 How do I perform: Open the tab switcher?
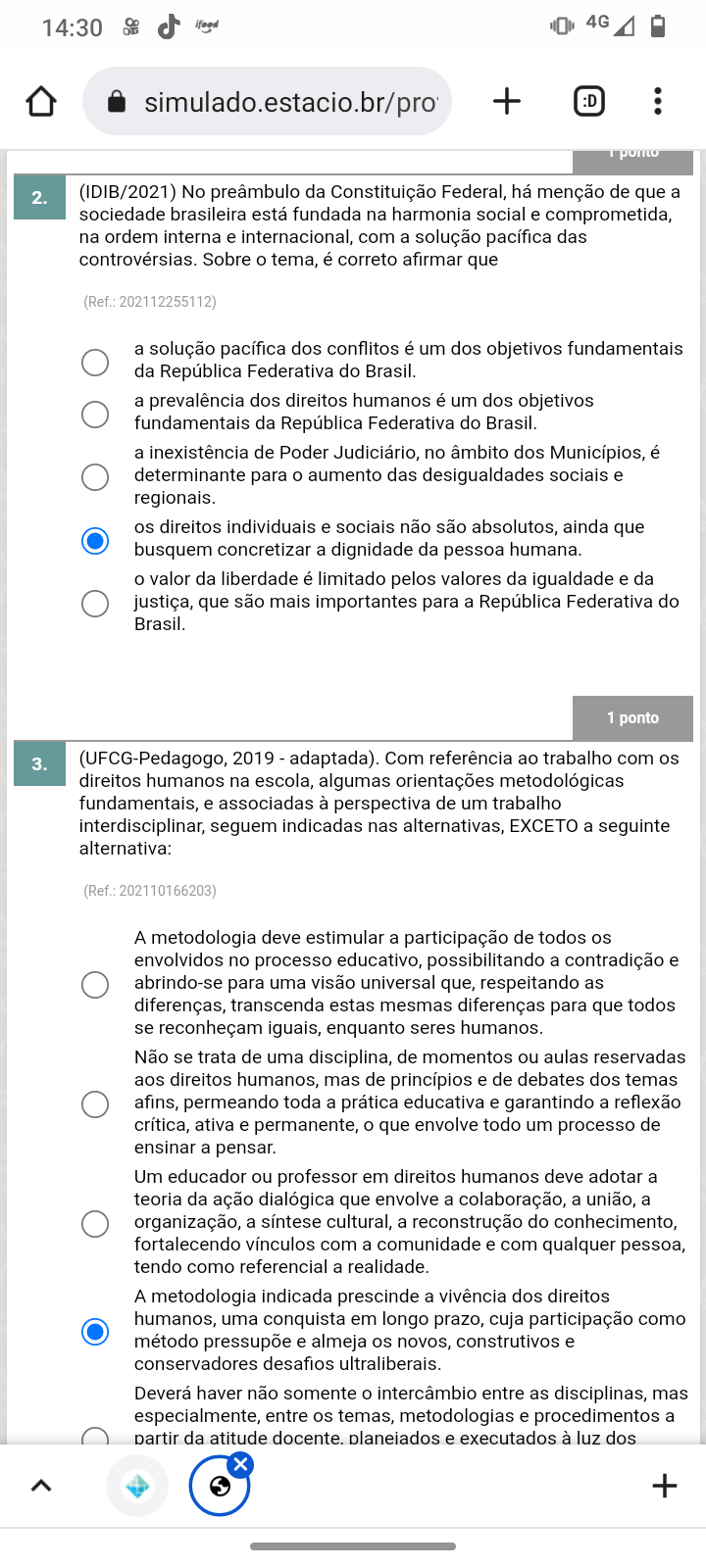pyautogui.click(x=589, y=101)
